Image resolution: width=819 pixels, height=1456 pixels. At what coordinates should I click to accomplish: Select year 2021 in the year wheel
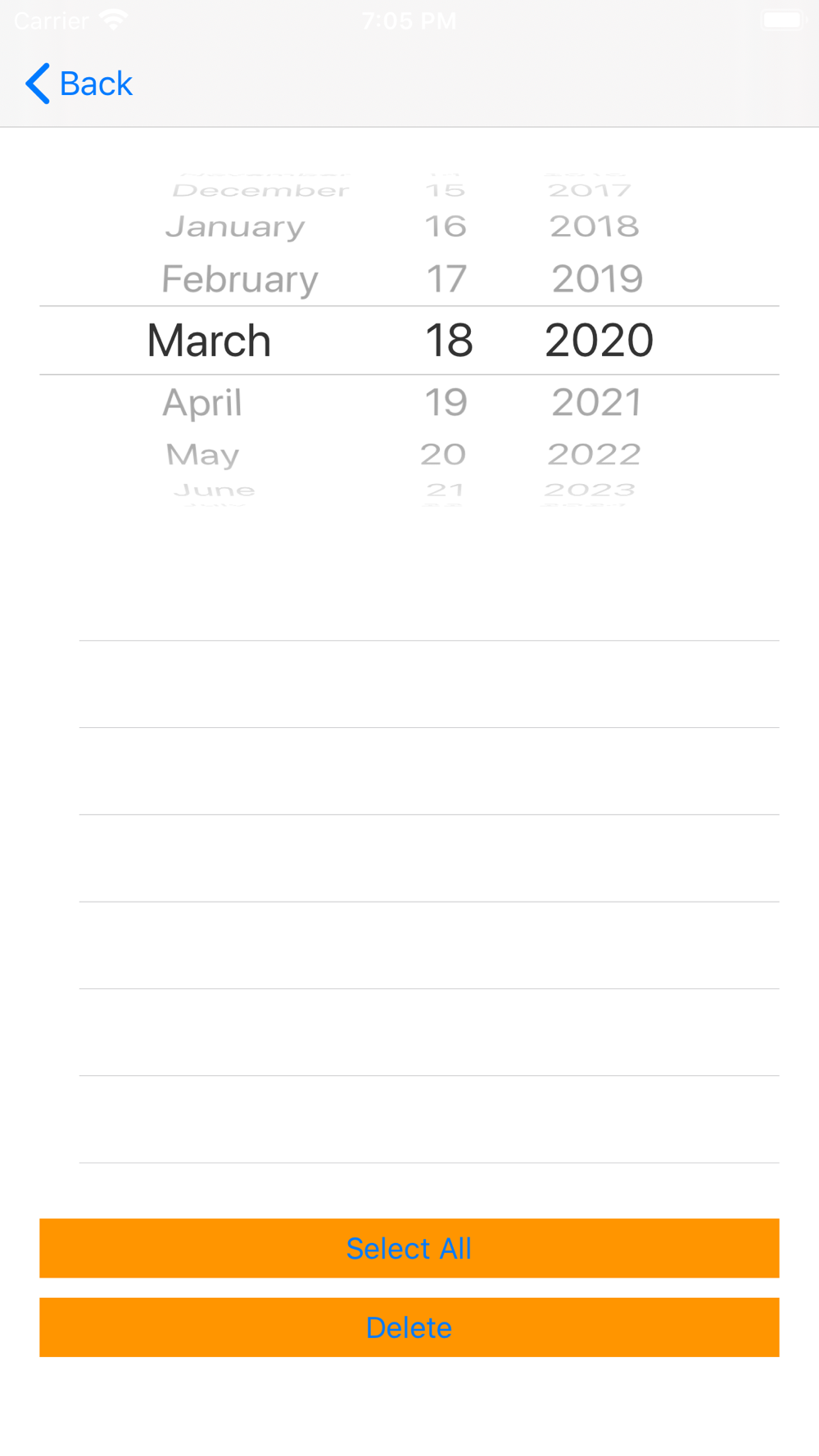(596, 402)
